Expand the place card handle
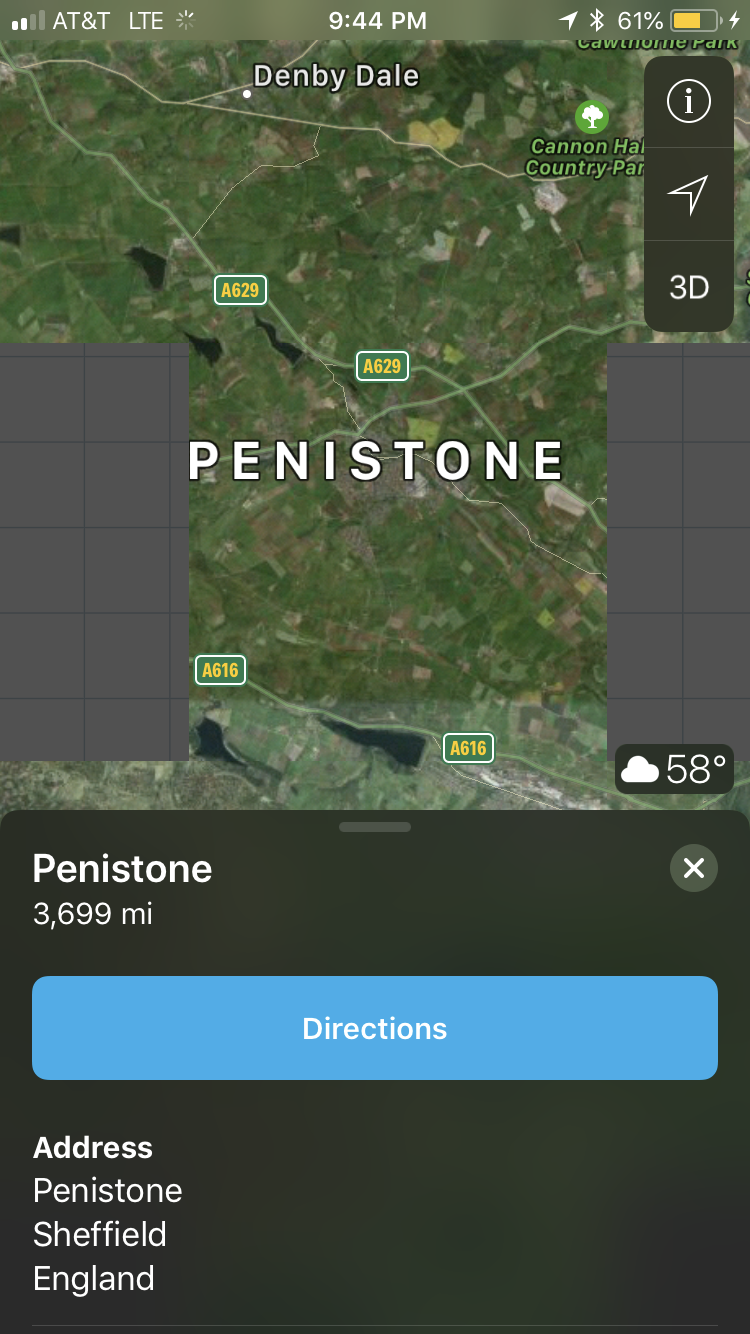Image resolution: width=750 pixels, height=1334 pixels. [375, 827]
